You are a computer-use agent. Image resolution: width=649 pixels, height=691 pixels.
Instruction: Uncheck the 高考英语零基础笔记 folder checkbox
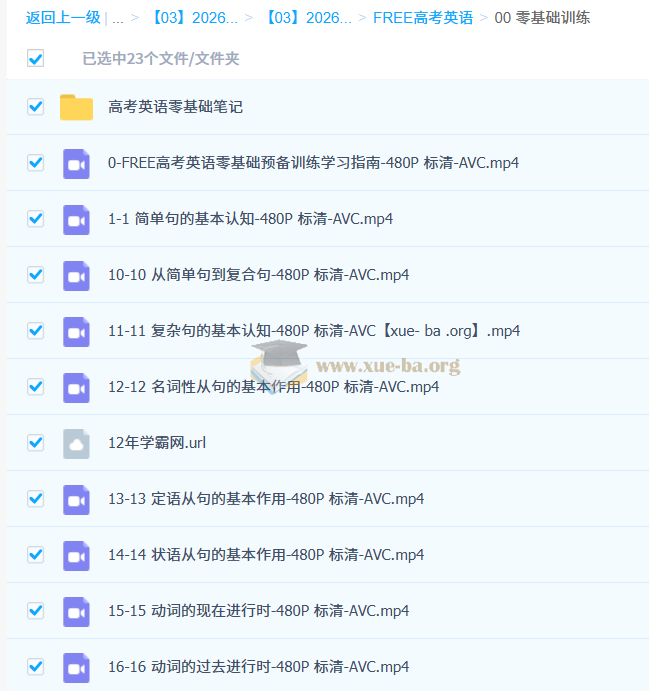click(x=35, y=106)
